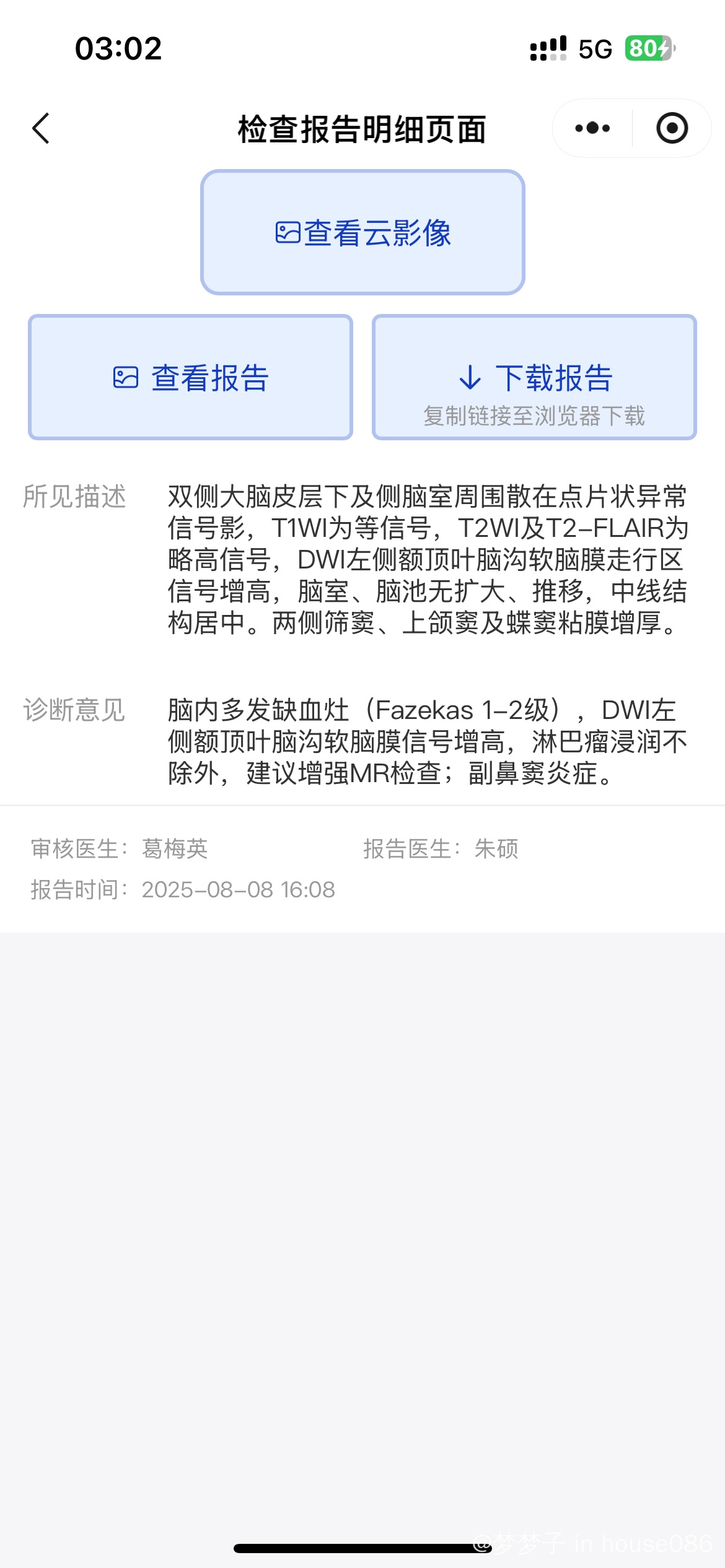The width and height of the screenshot is (725, 1568).
Task: Tap 查看云影像 to view cloud images
Action: (362, 232)
